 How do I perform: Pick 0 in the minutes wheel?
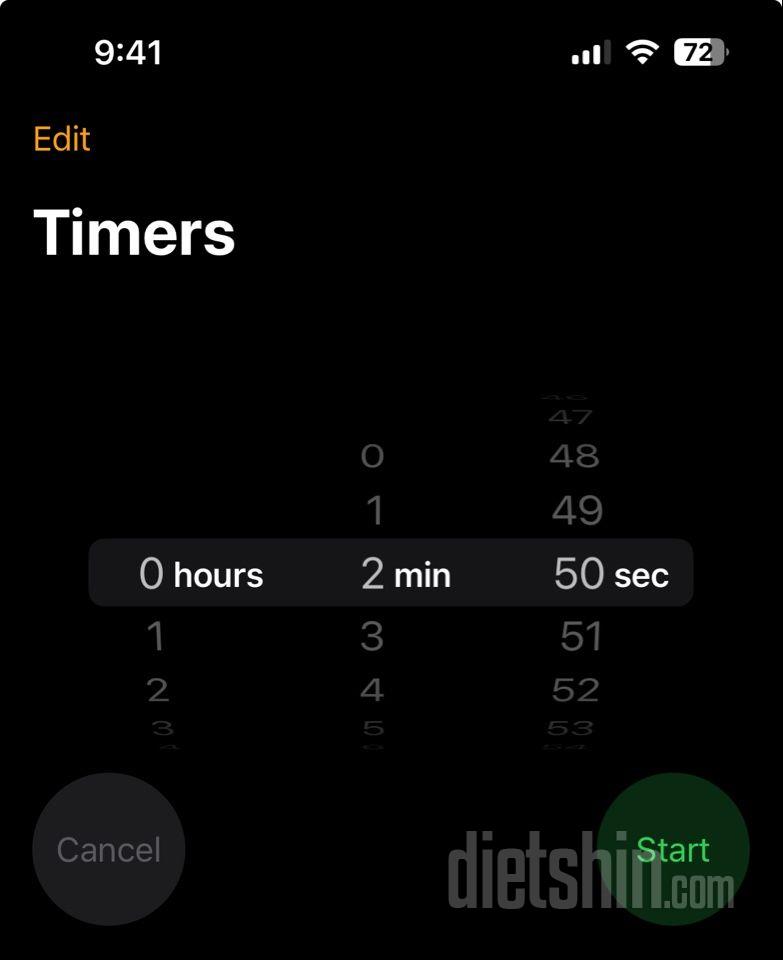pos(372,457)
